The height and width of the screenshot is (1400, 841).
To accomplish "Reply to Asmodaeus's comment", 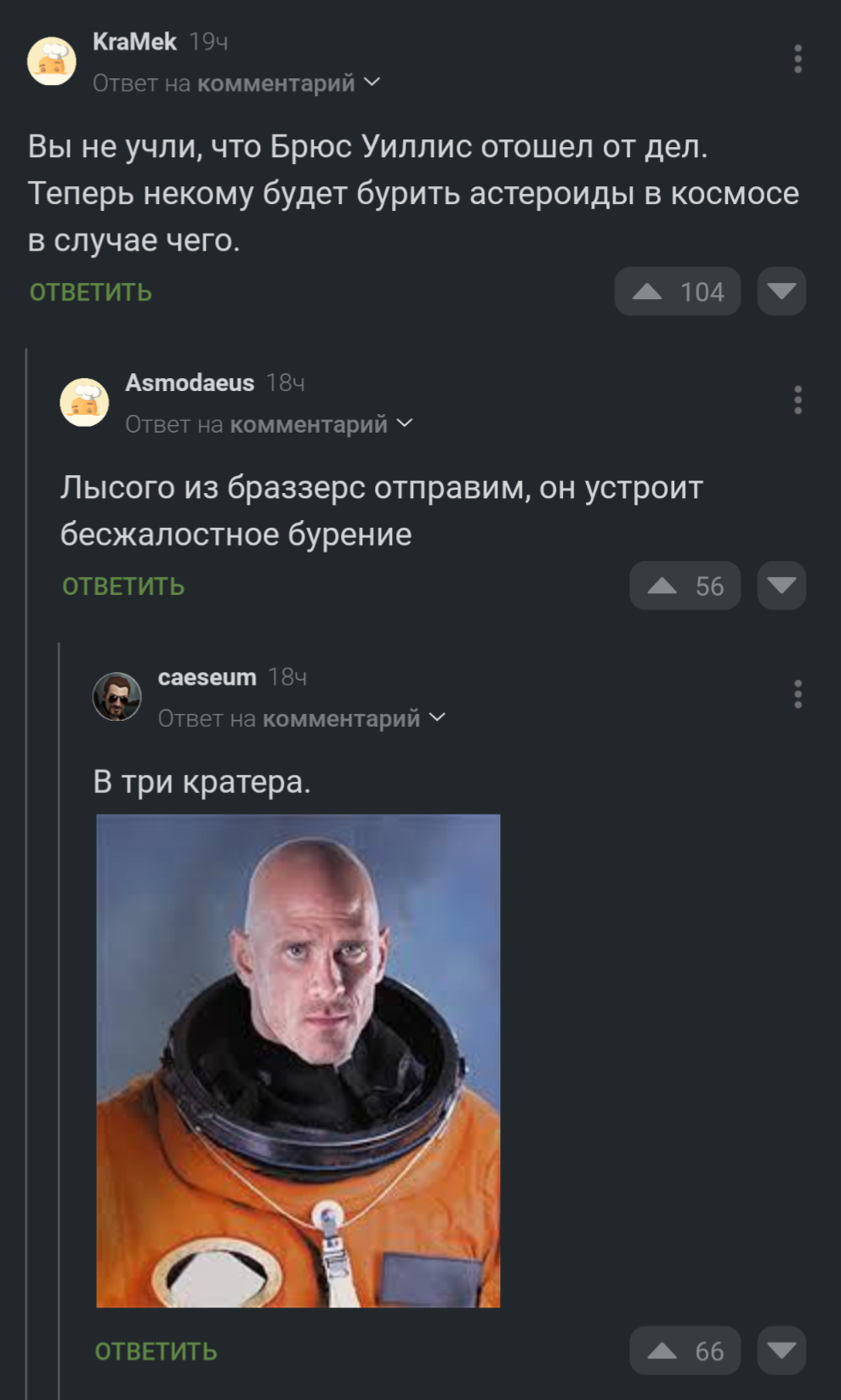I will pyautogui.click(x=123, y=587).
